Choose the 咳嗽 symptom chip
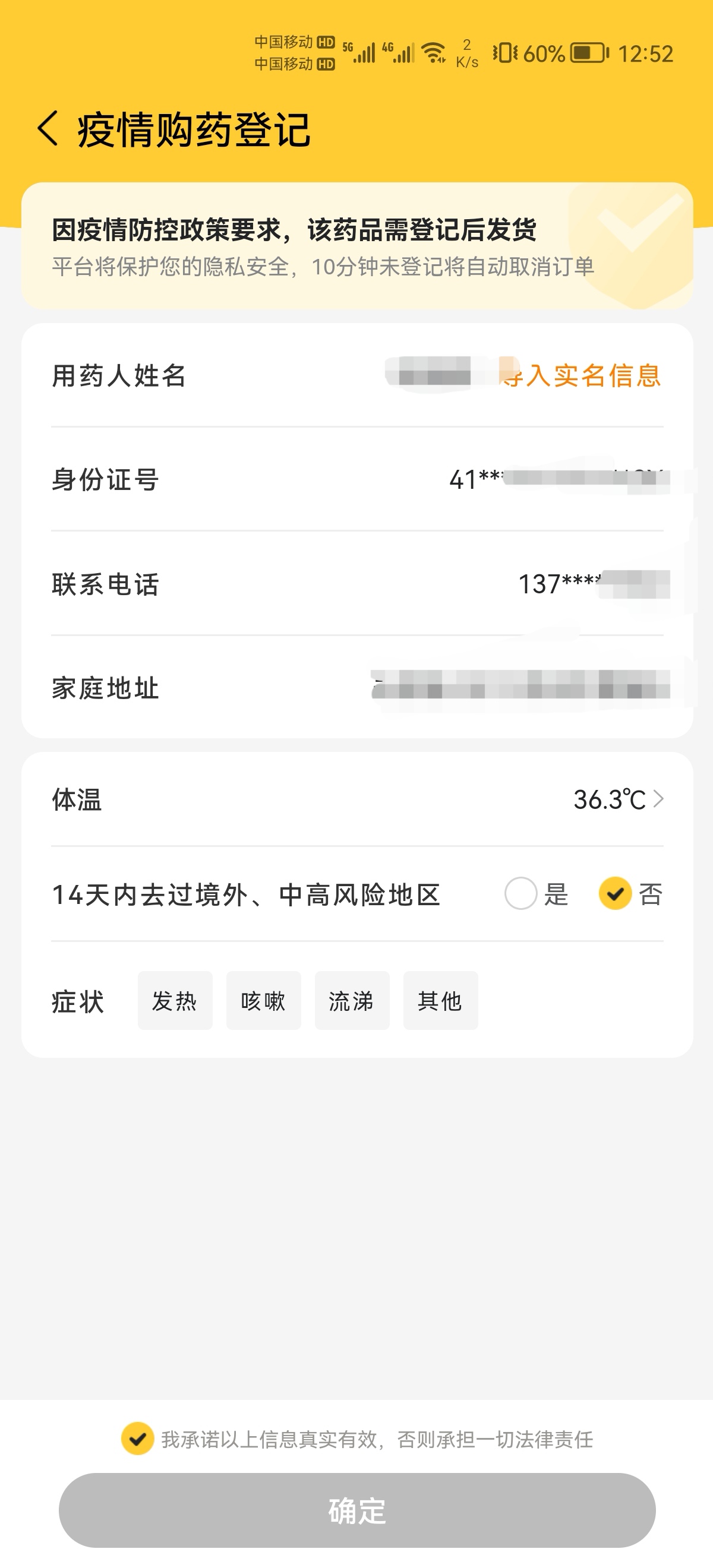This screenshot has width=713, height=1568. pyautogui.click(x=264, y=1001)
